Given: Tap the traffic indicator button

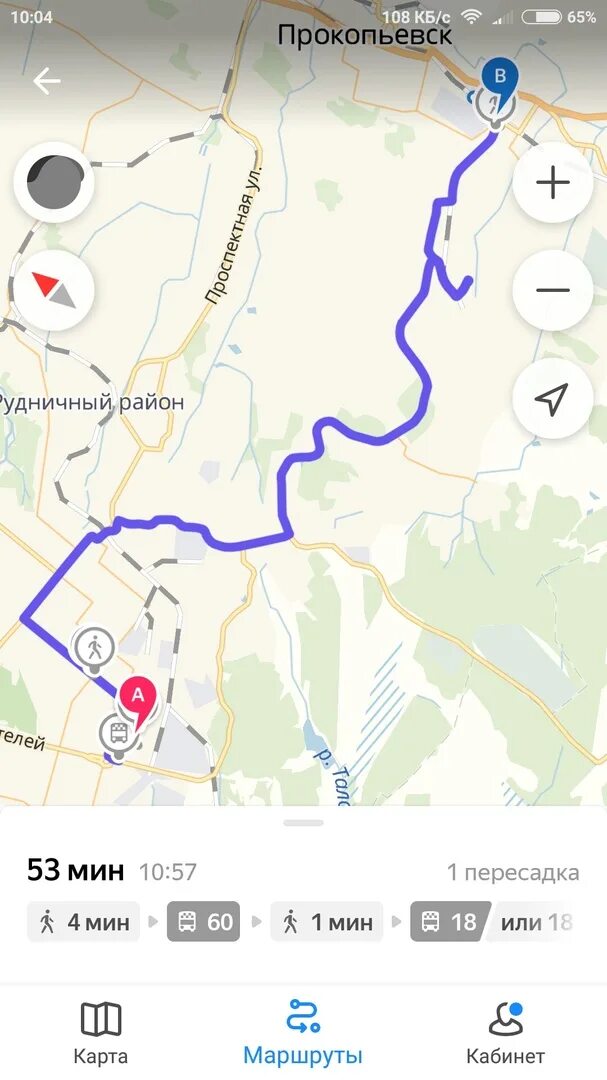Looking at the screenshot, I should [x=54, y=182].
